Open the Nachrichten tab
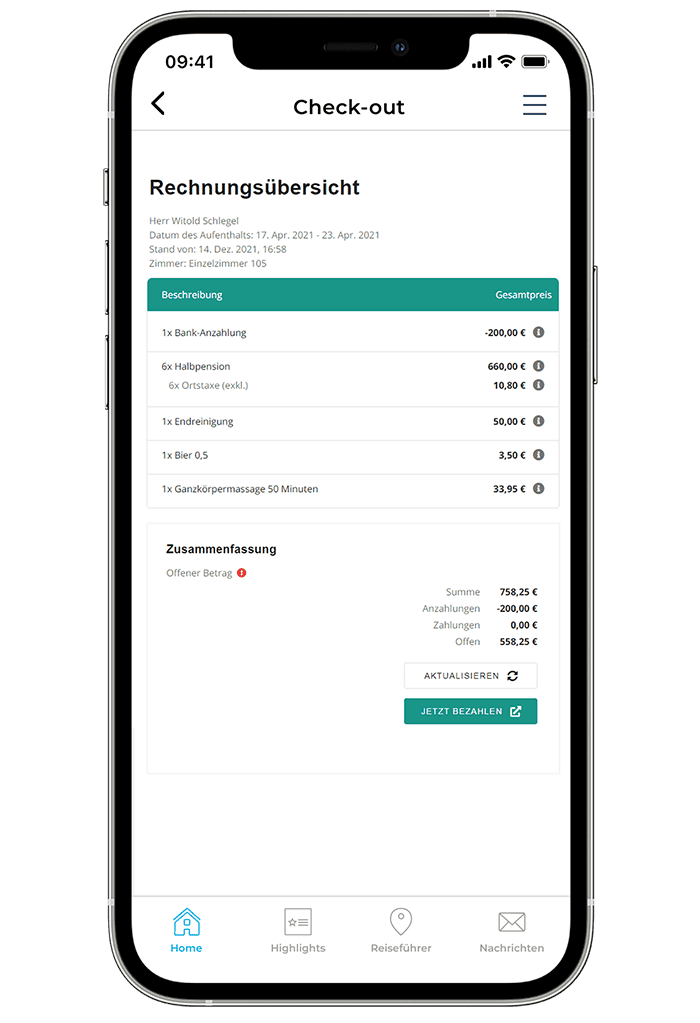 click(511, 931)
